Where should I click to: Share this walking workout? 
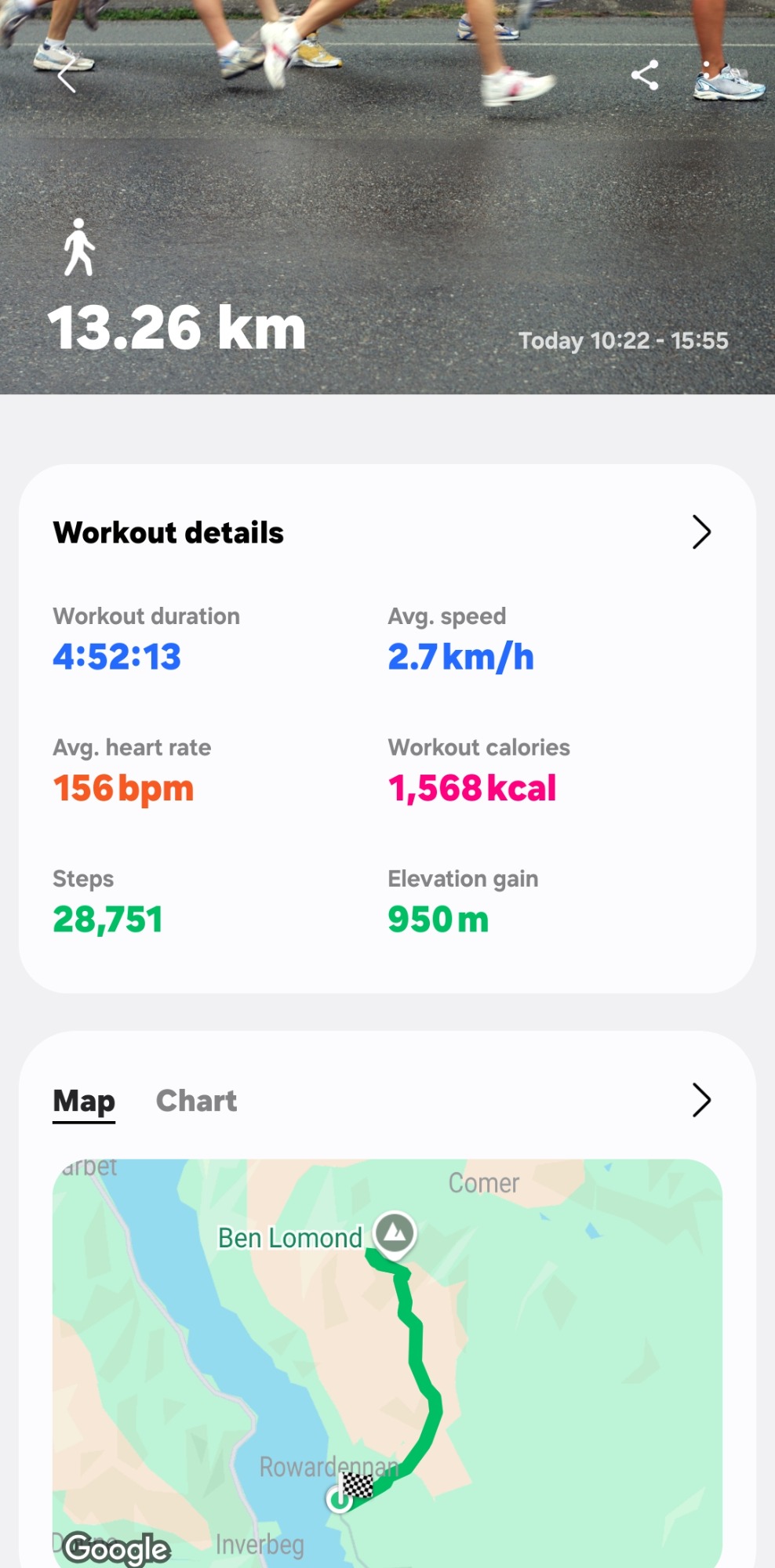pyautogui.click(x=644, y=75)
